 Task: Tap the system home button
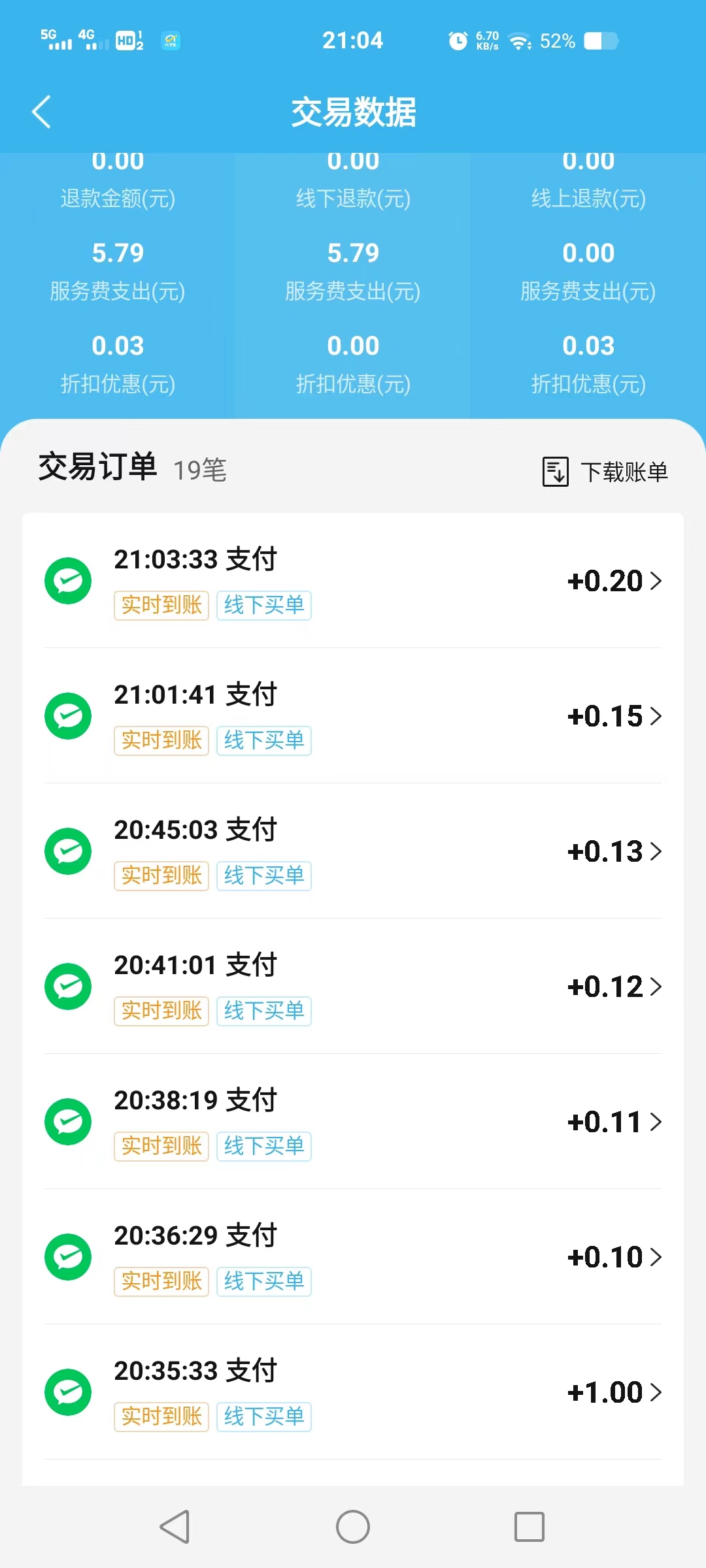pos(353,1527)
